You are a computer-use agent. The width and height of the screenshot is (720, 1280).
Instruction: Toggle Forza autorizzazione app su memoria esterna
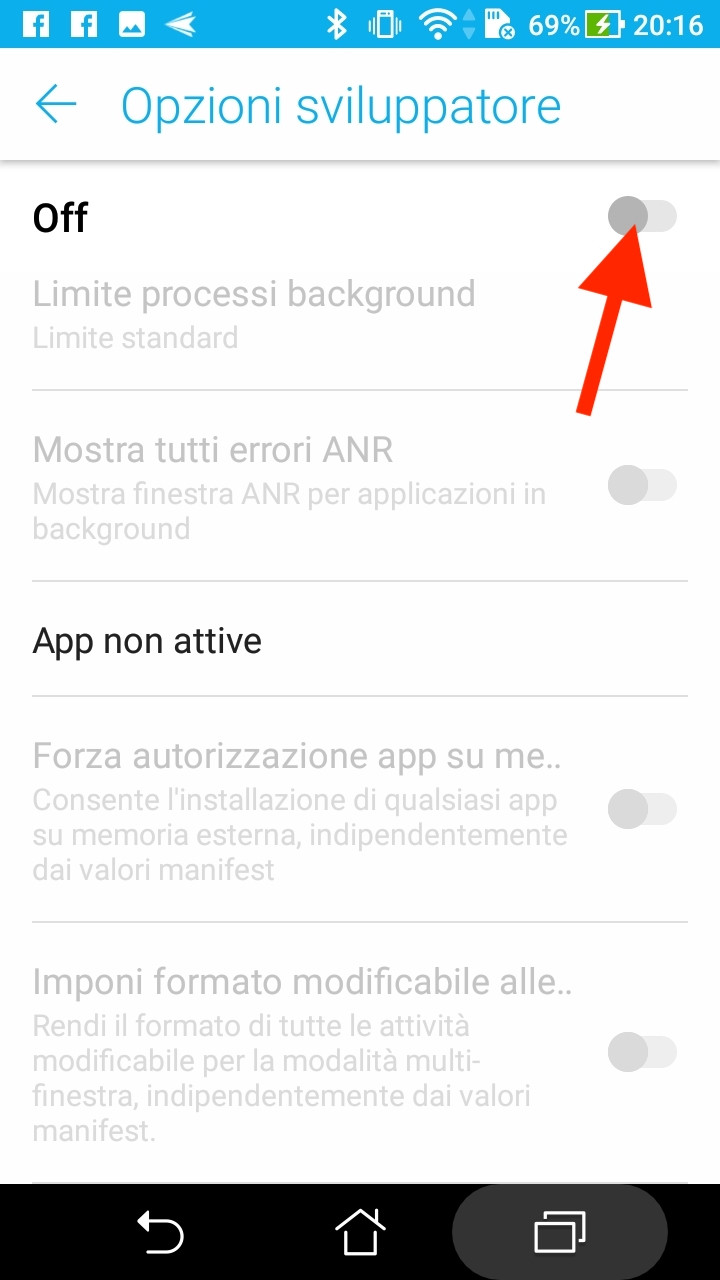[642, 808]
